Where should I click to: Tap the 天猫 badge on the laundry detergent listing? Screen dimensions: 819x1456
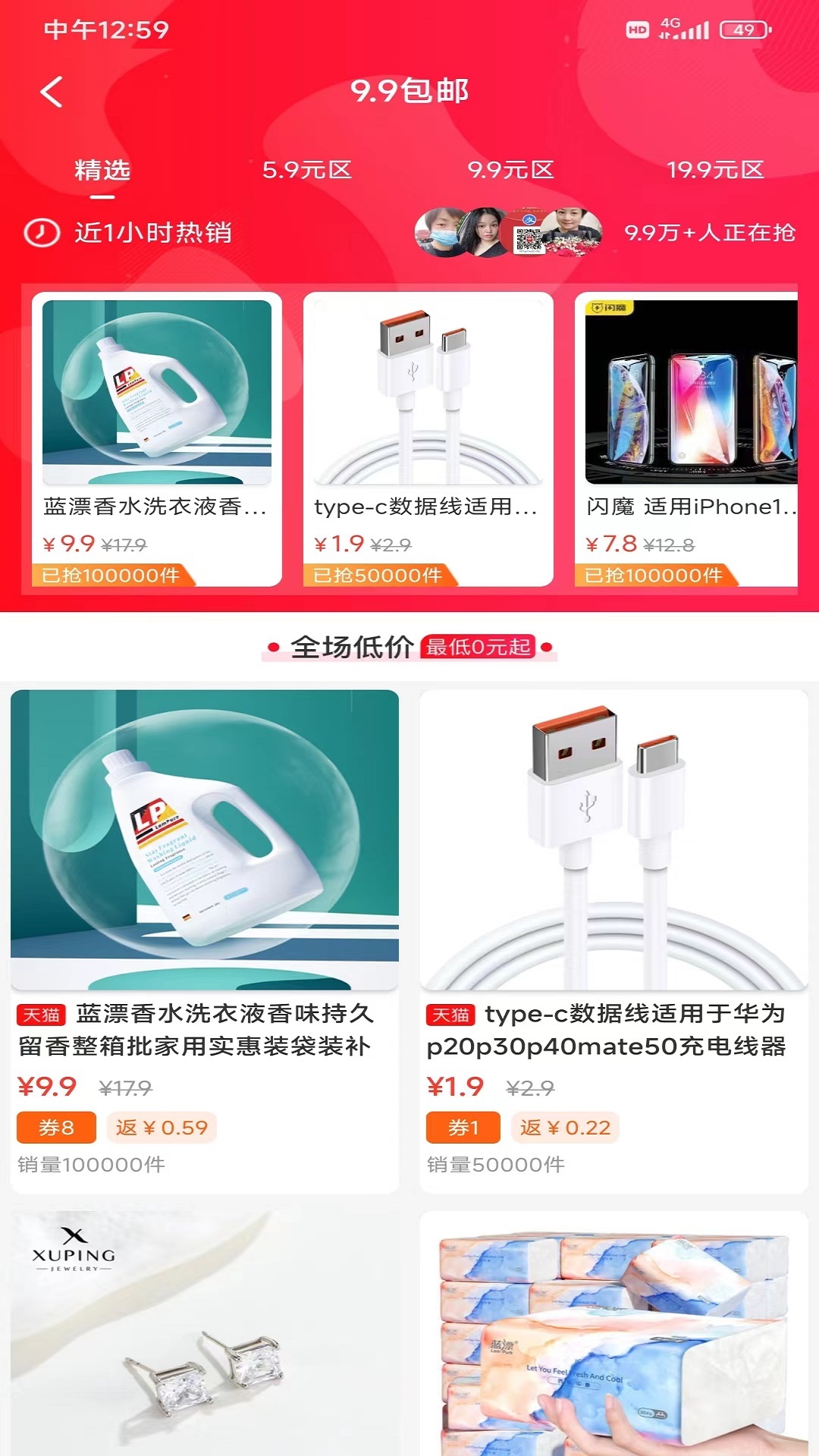pyautogui.click(x=42, y=1015)
